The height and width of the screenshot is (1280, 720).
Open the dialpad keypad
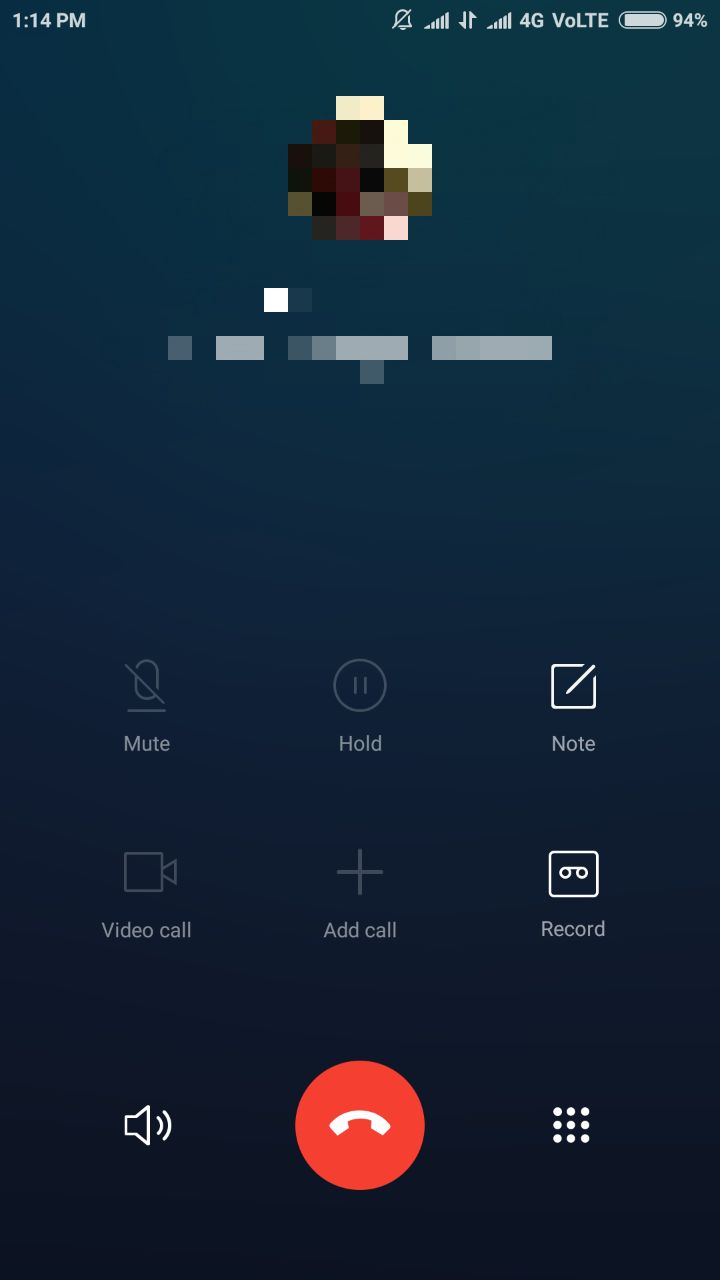(x=571, y=1124)
